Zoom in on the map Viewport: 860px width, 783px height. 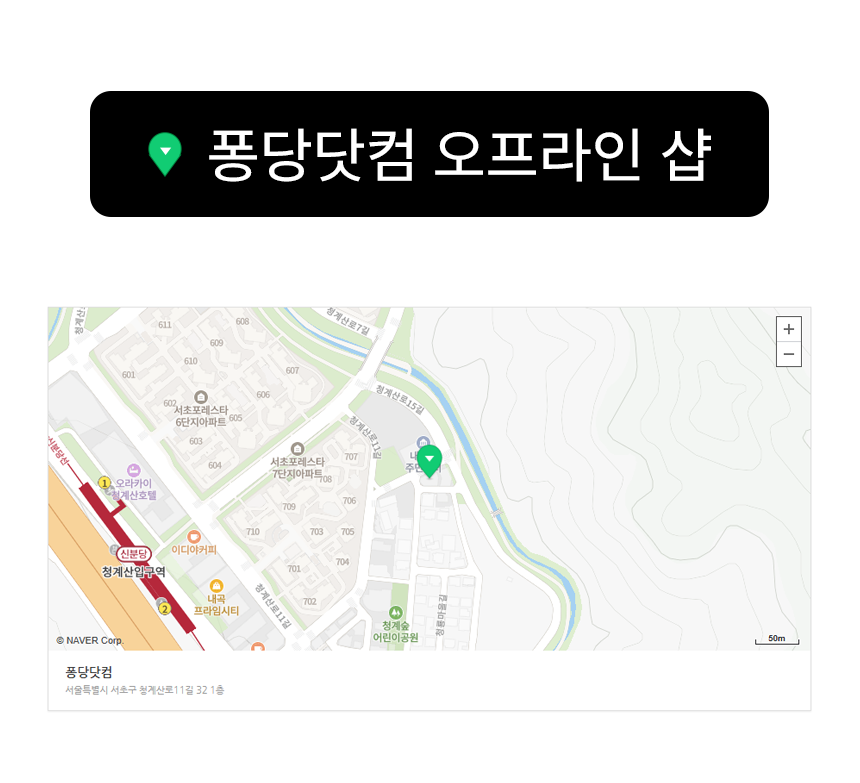coord(789,329)
